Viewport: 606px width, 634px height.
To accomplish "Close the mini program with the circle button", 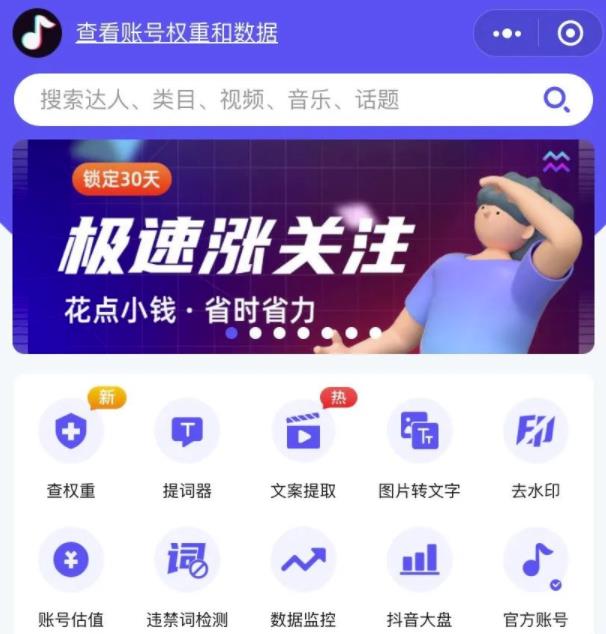I will 570,34.
